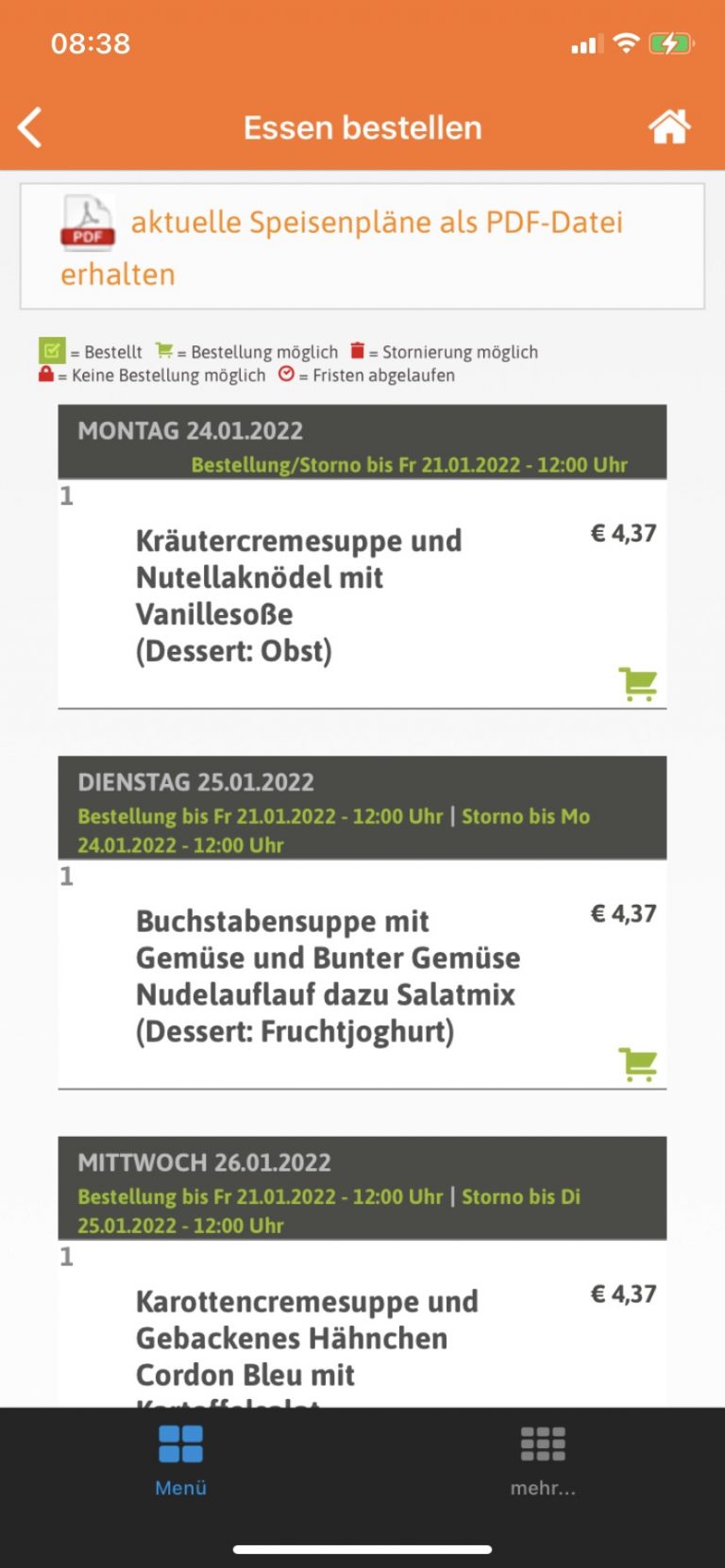
Task: Add Tuesday's Buchstabensuppe meal to cart
Action: [x=638, y=1064]
